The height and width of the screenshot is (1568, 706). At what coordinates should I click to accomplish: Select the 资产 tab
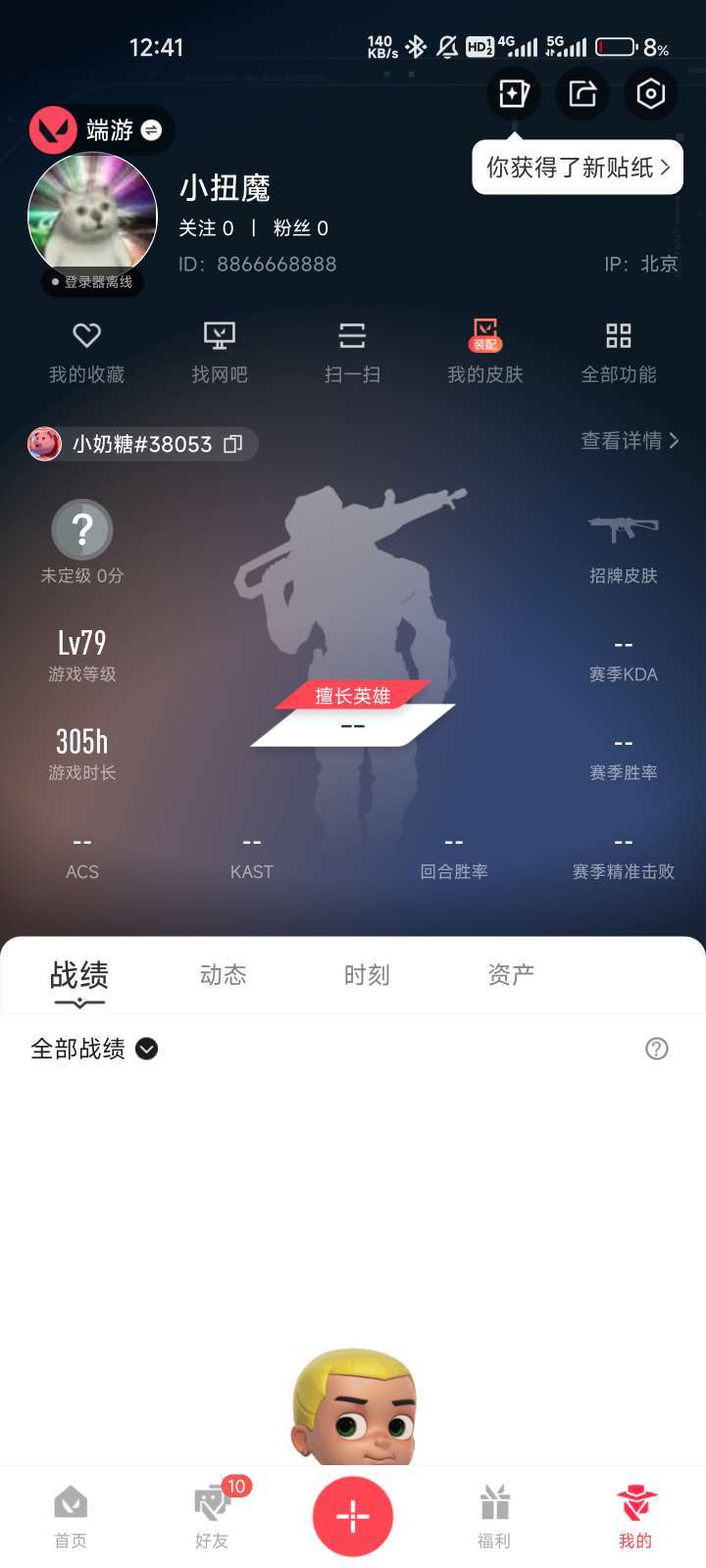tap(511, 975)
